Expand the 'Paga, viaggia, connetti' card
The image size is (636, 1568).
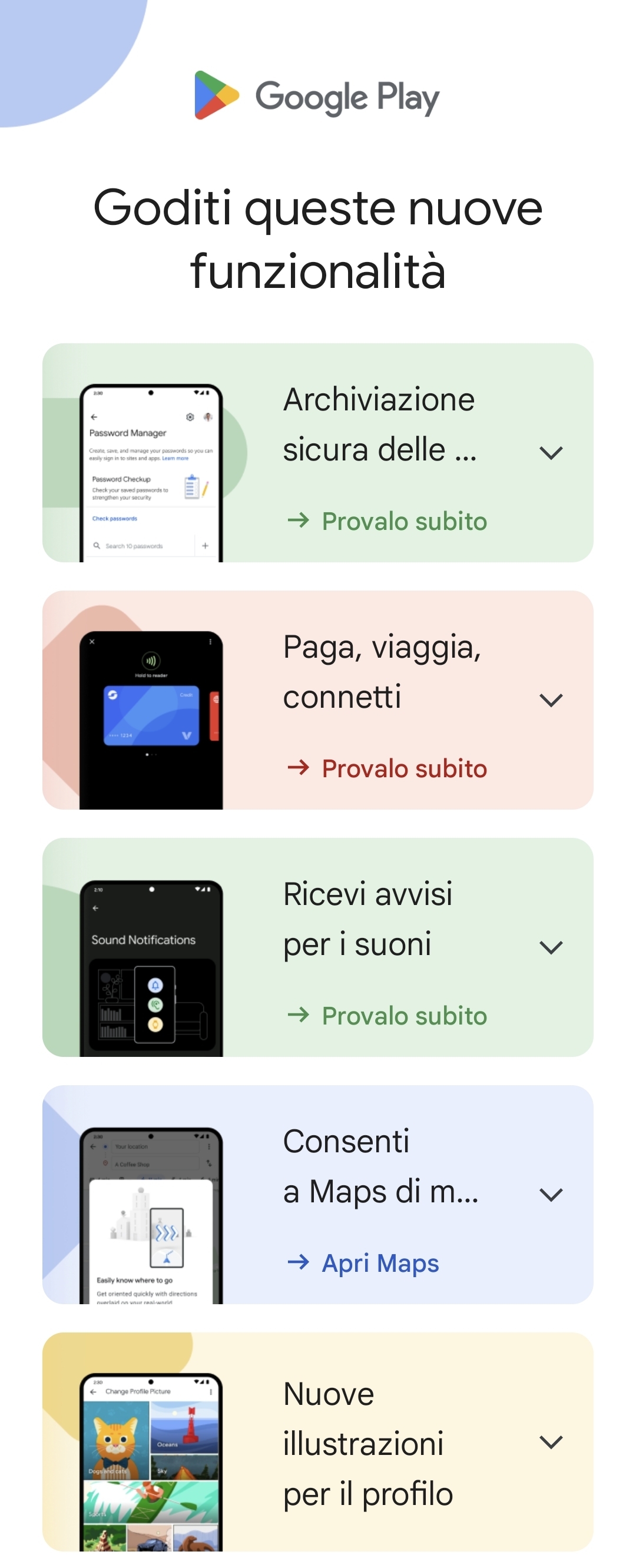click(552, 700)
